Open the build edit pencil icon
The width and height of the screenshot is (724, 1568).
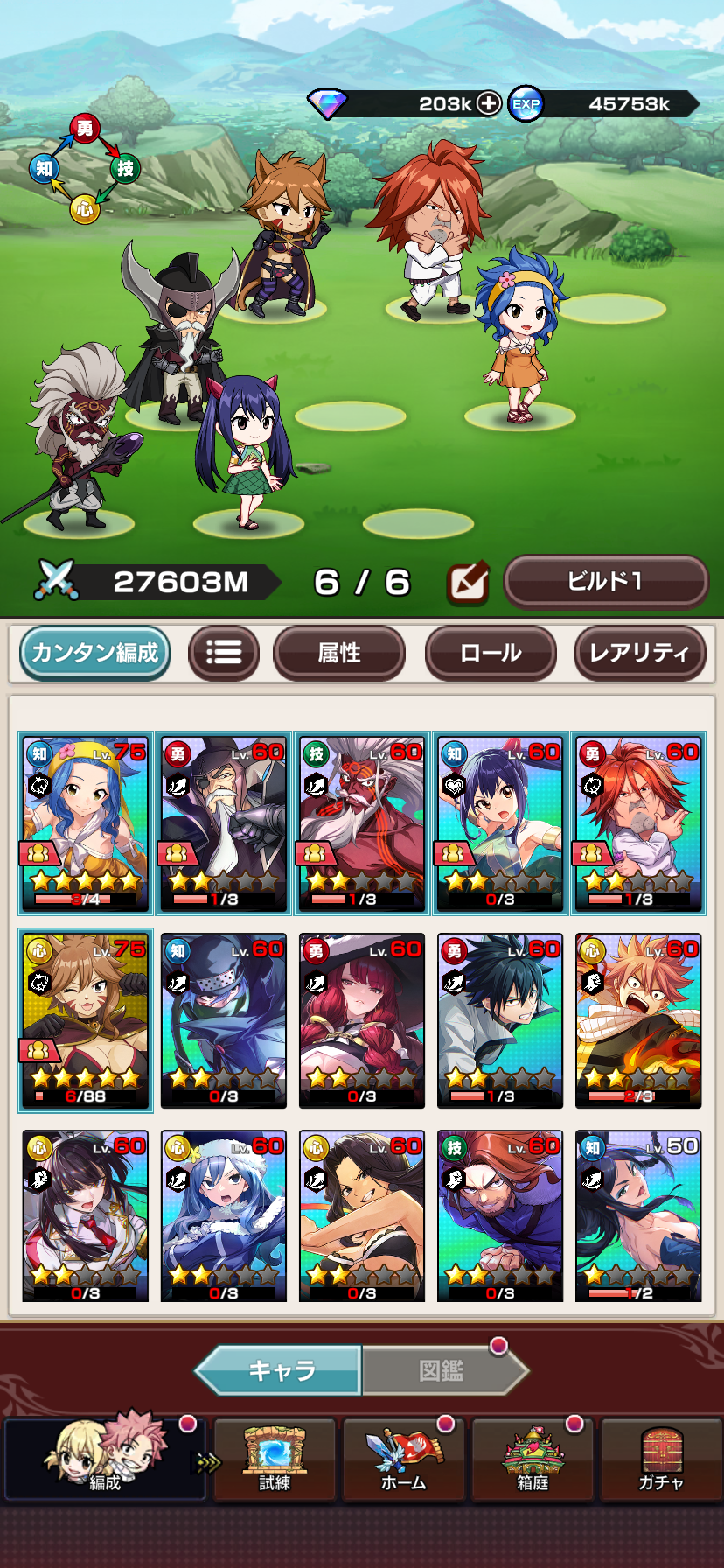pyautogui.click(x=468, y=584)
